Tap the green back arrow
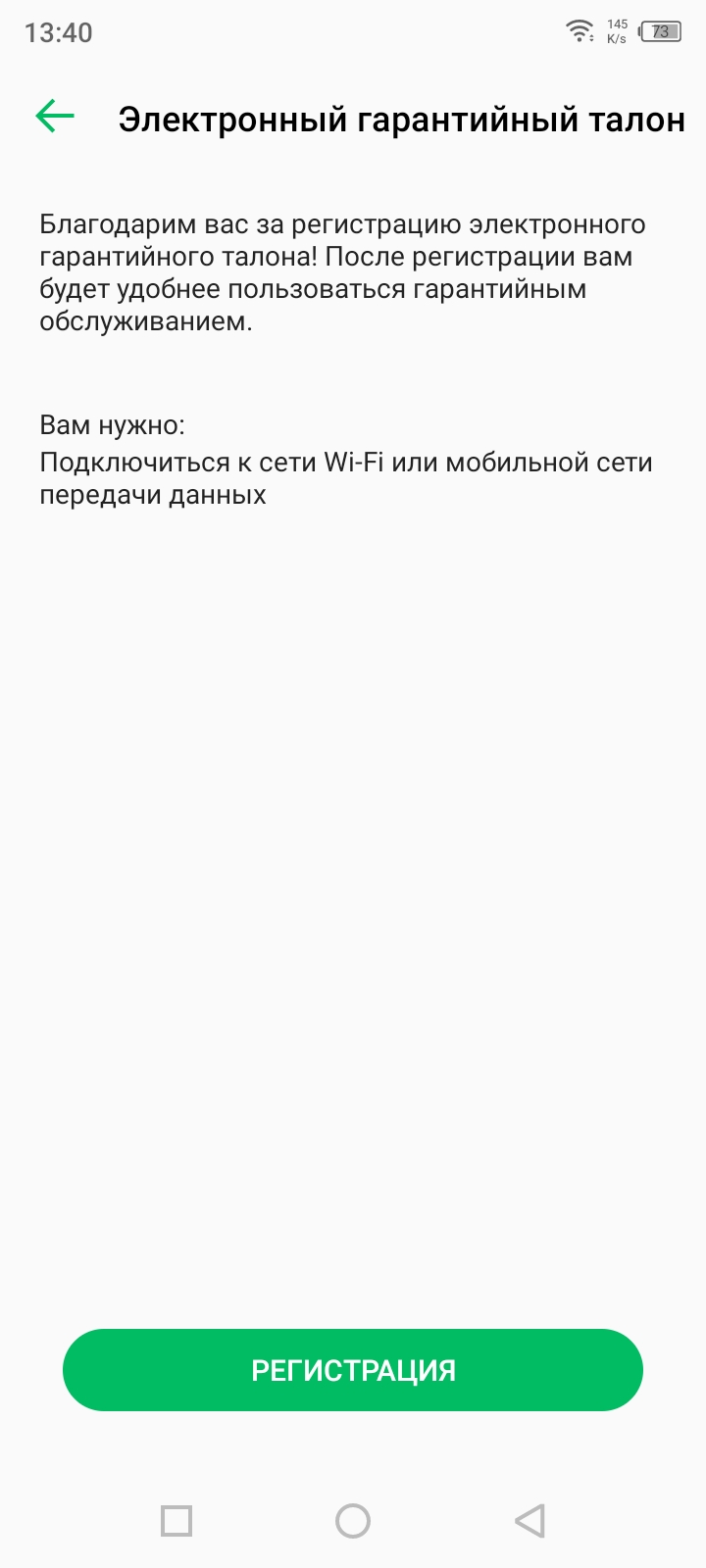This screenshot has height=1568, width=706. 55,117
